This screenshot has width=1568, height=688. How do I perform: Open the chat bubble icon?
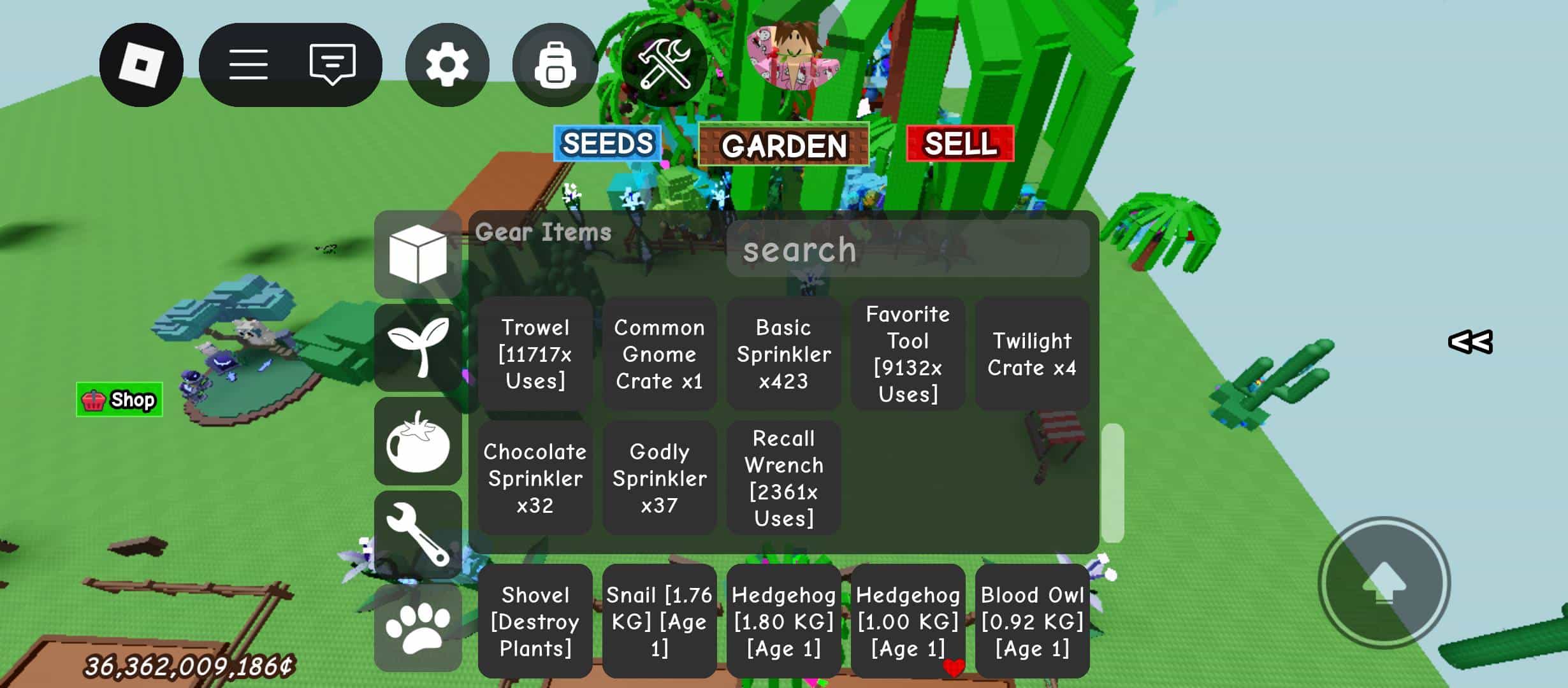332,64
